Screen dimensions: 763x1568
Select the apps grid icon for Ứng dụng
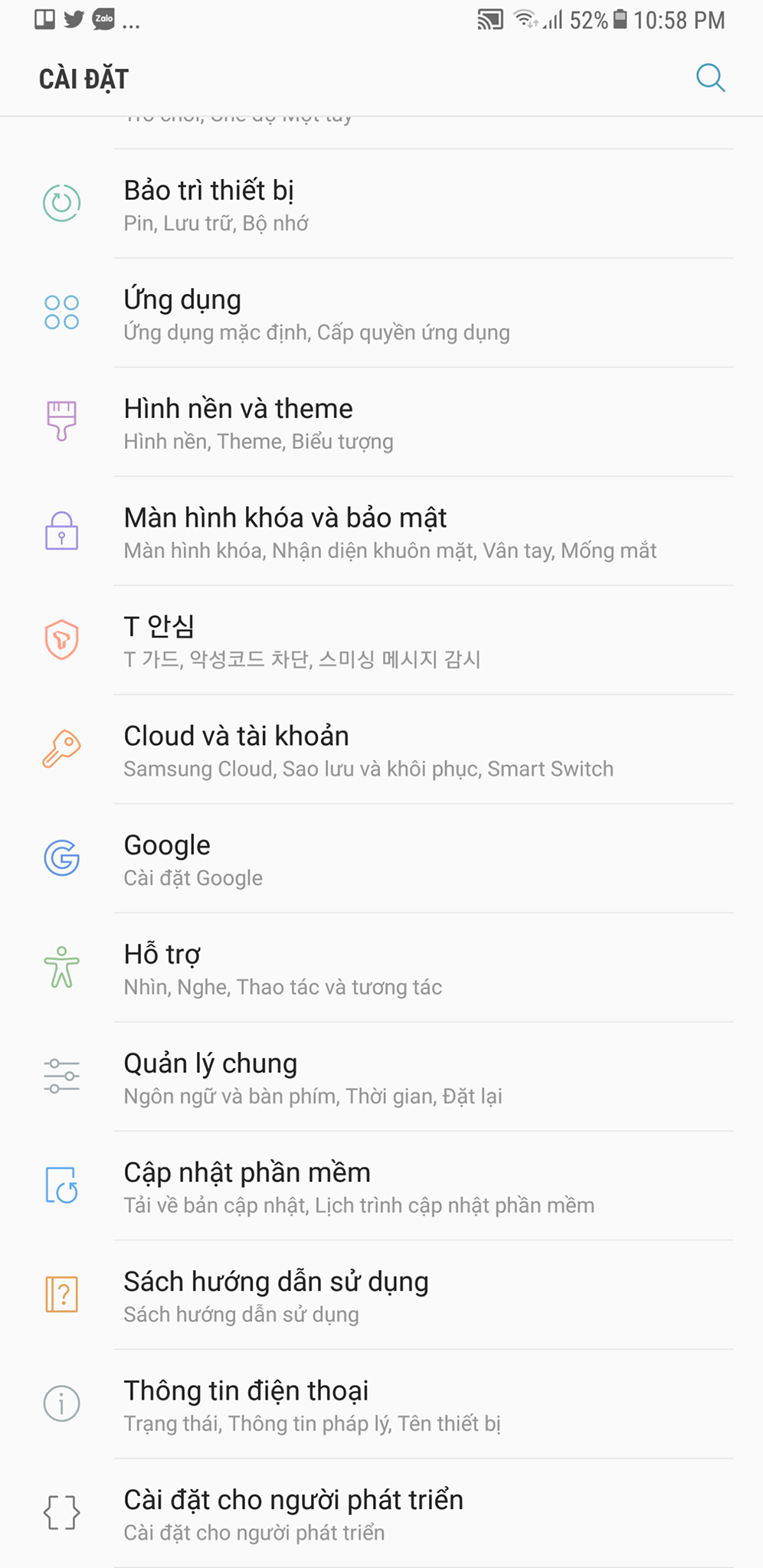point(61,311)
